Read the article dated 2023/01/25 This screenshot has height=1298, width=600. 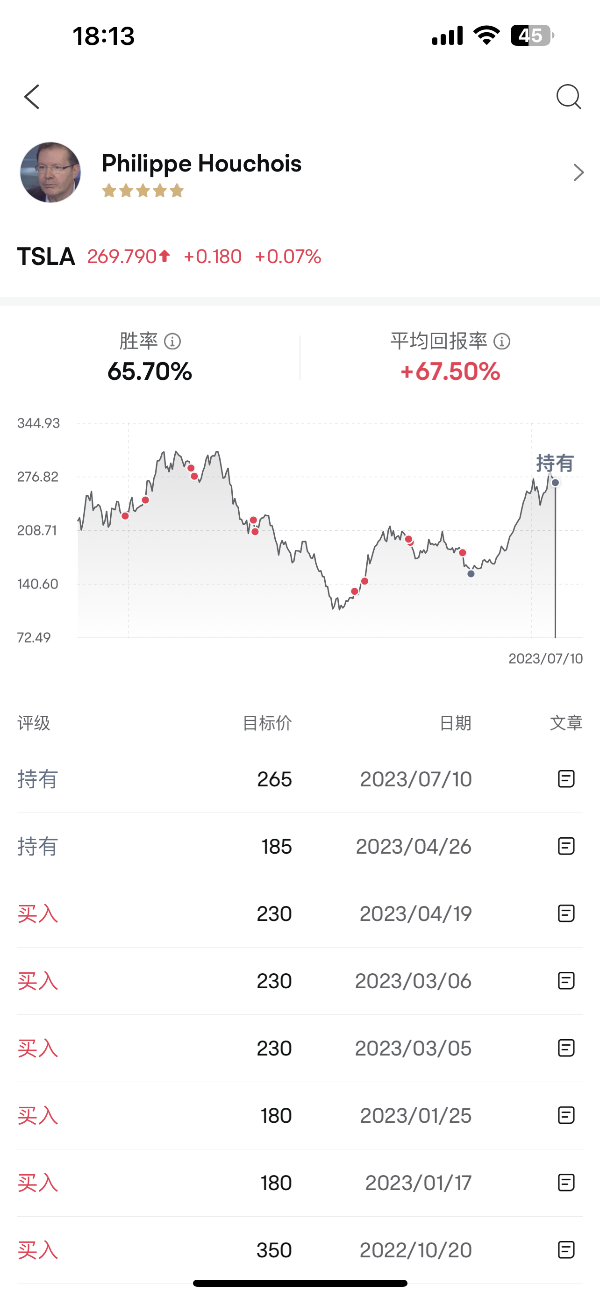pos(566,1115)
